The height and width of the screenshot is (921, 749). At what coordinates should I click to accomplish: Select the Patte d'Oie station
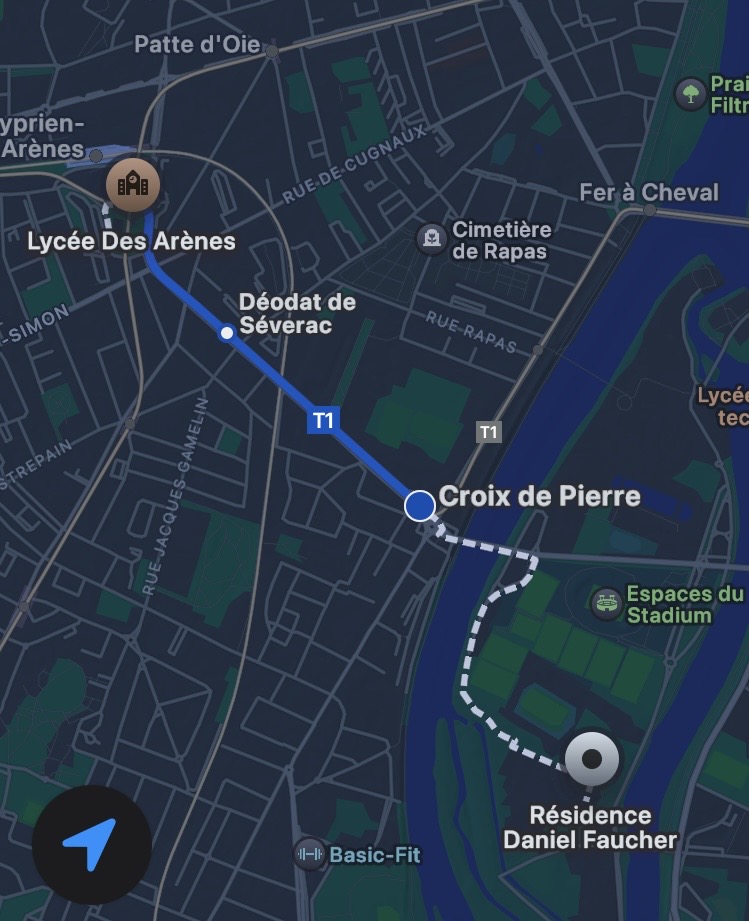point(271,52)
